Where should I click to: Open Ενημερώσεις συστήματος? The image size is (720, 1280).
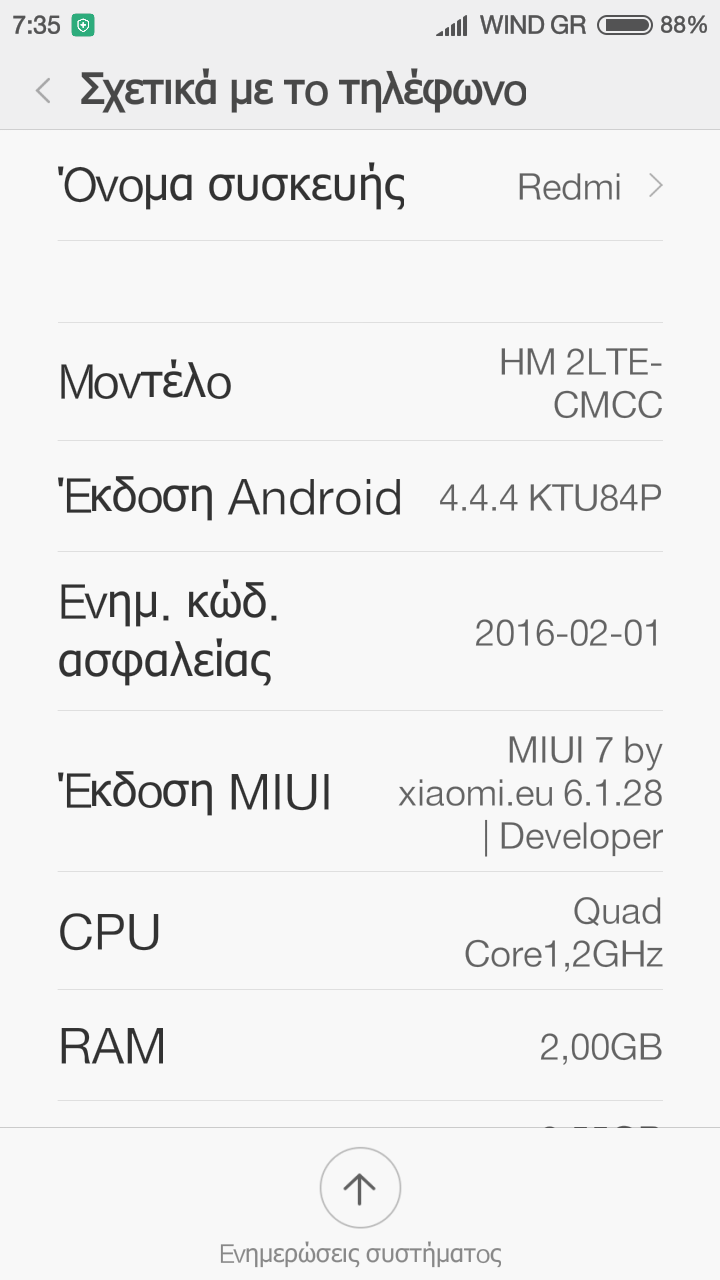[360, 1189]
